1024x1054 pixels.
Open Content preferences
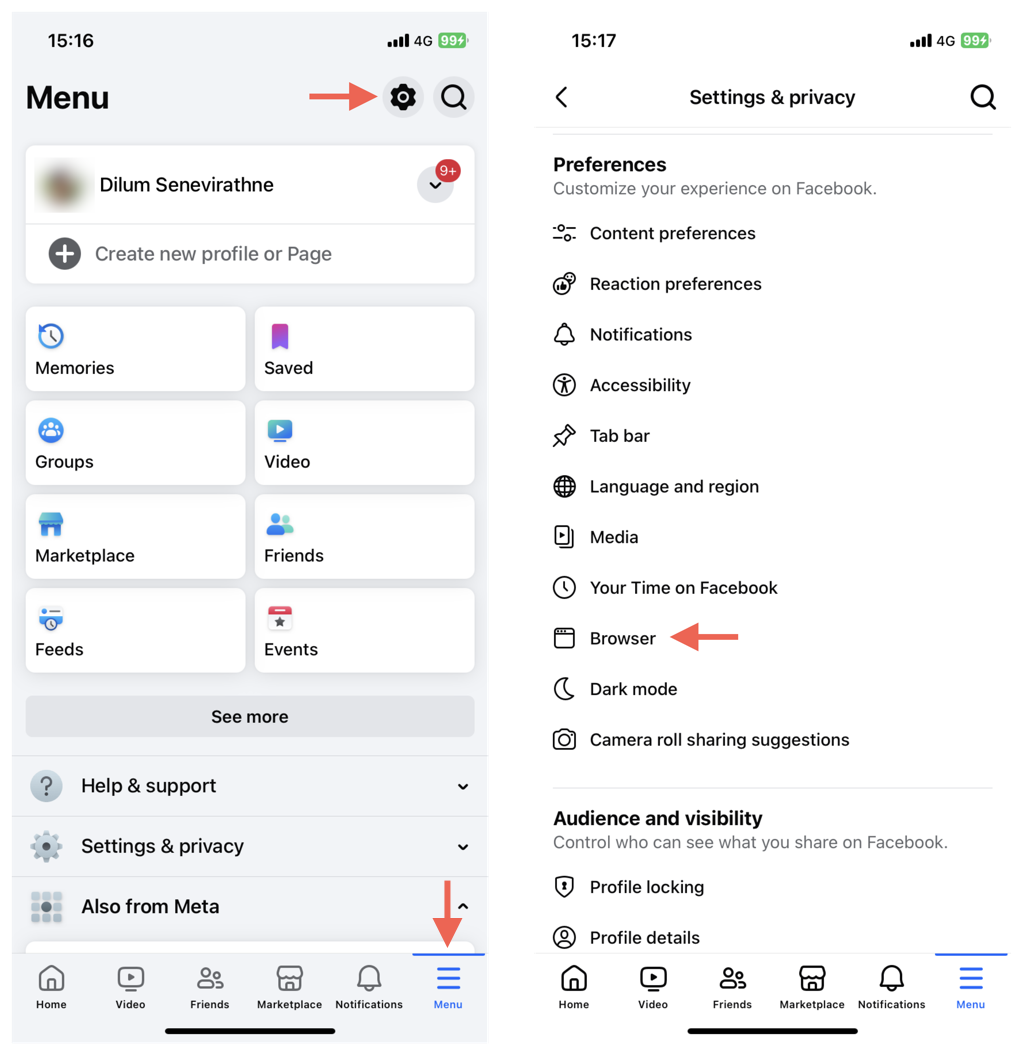672,233
